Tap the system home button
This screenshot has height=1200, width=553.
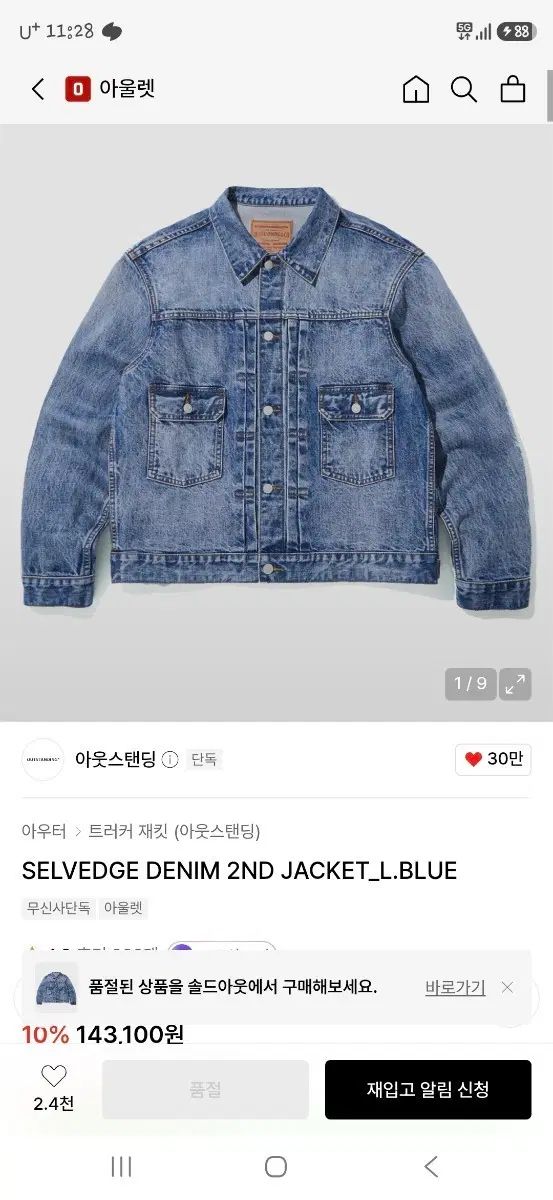point(276,1166)
